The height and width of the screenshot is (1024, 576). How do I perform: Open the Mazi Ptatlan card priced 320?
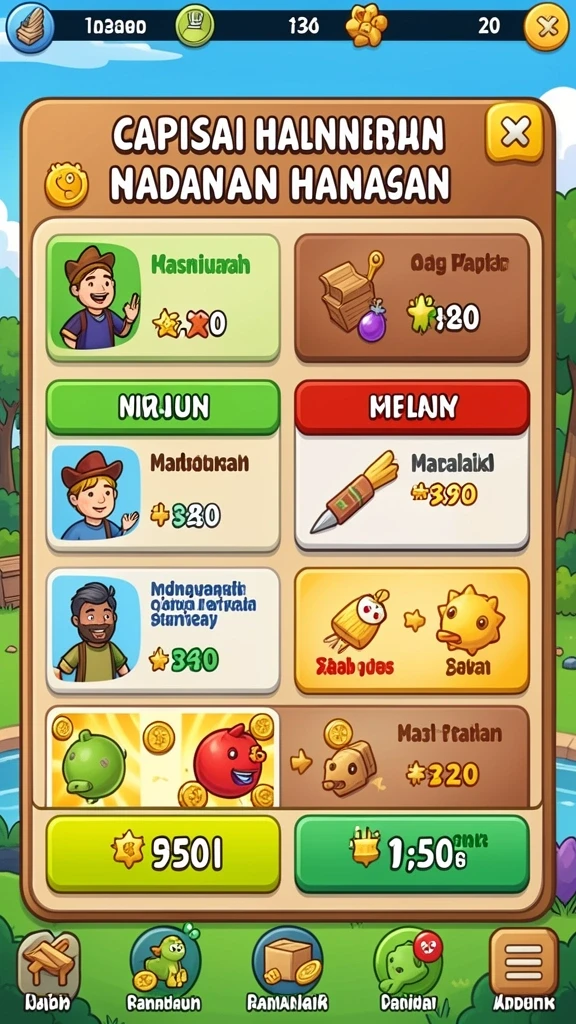click(x=405, y=758)
